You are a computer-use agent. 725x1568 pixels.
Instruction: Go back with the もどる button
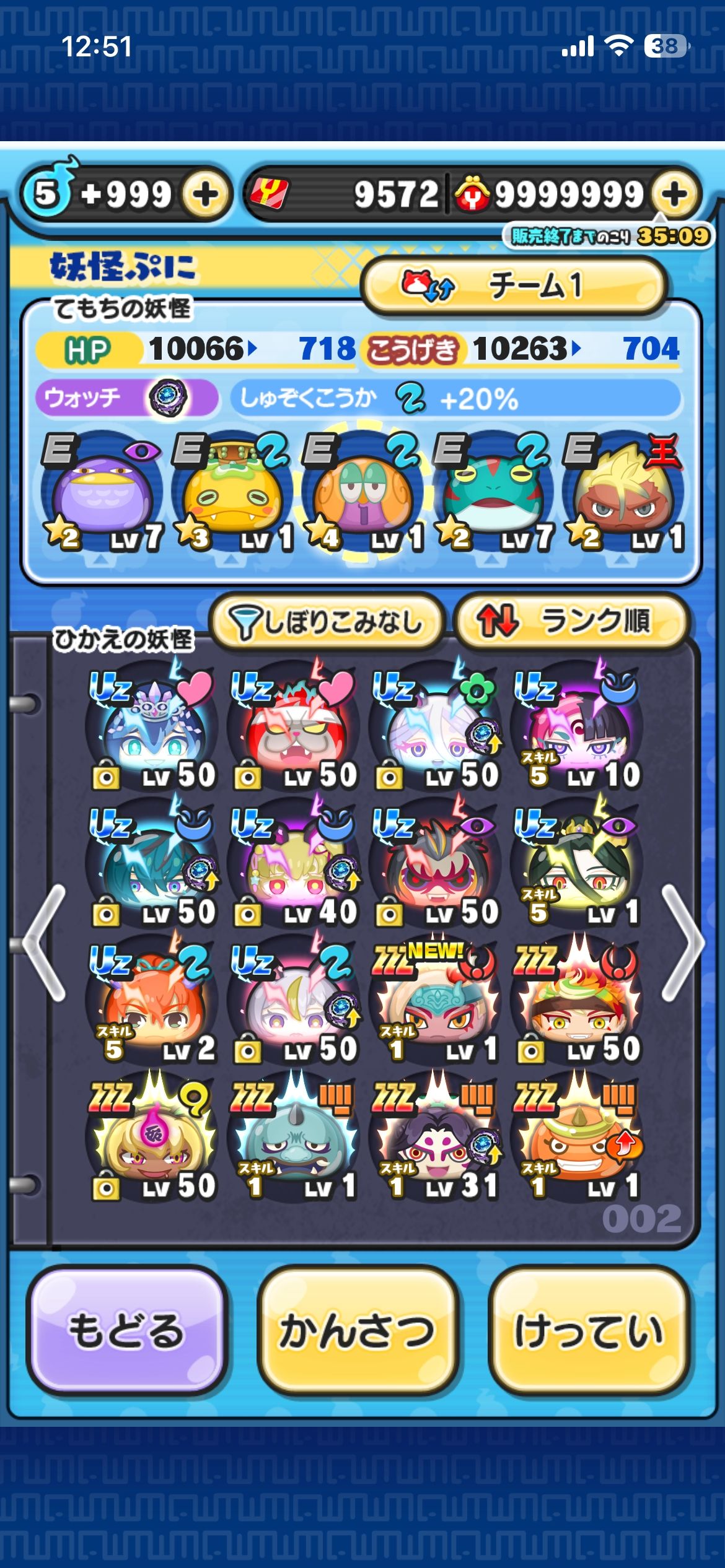(x=127, y=1330)
